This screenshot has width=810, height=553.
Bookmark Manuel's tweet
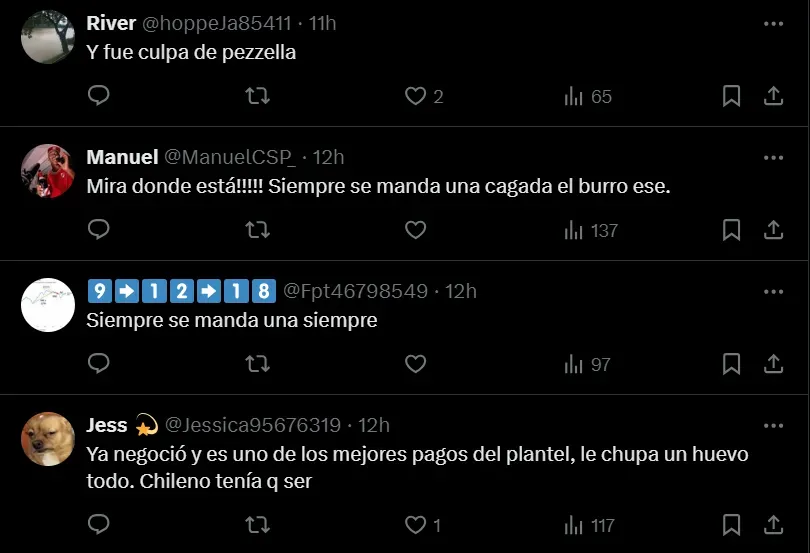(x=731, y=230)
